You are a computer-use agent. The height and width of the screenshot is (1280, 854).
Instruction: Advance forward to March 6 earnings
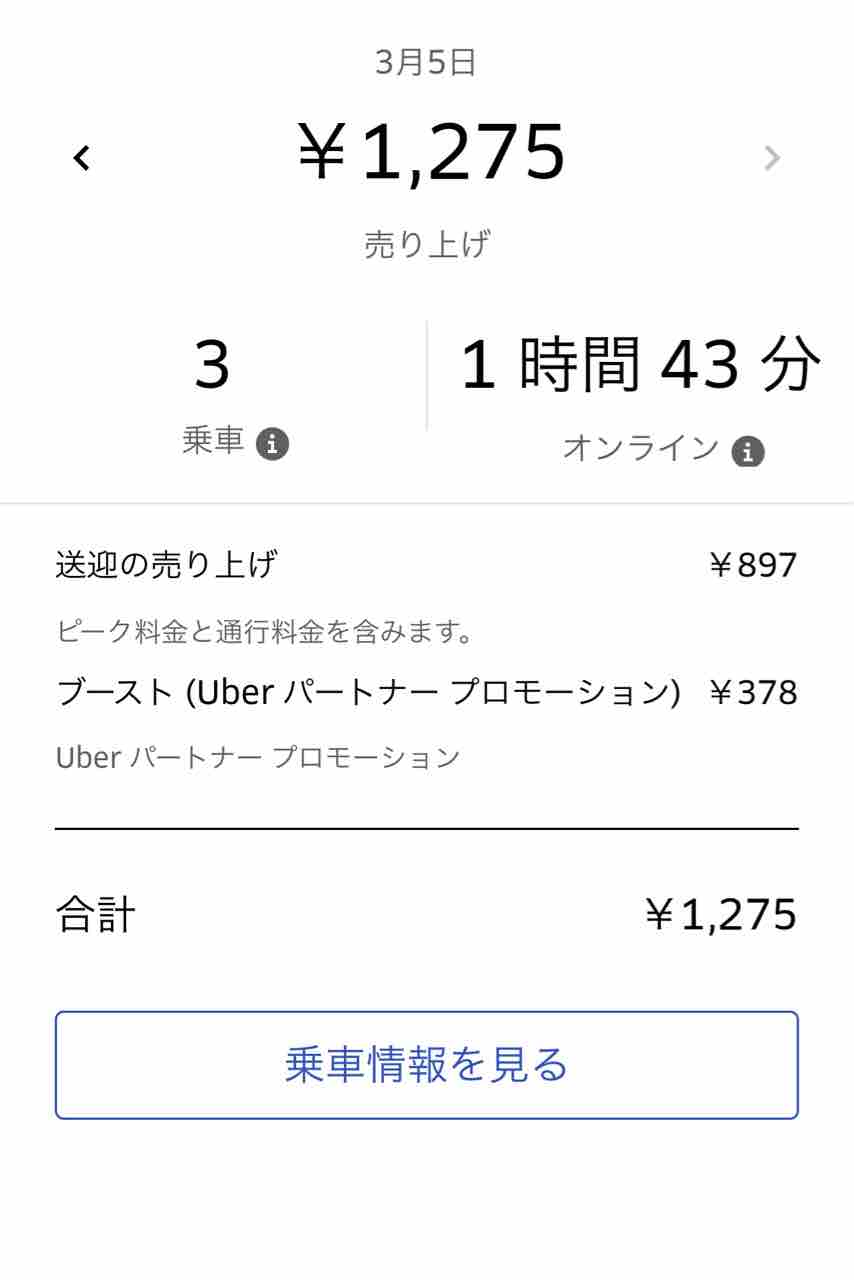[x=772, y=157]
